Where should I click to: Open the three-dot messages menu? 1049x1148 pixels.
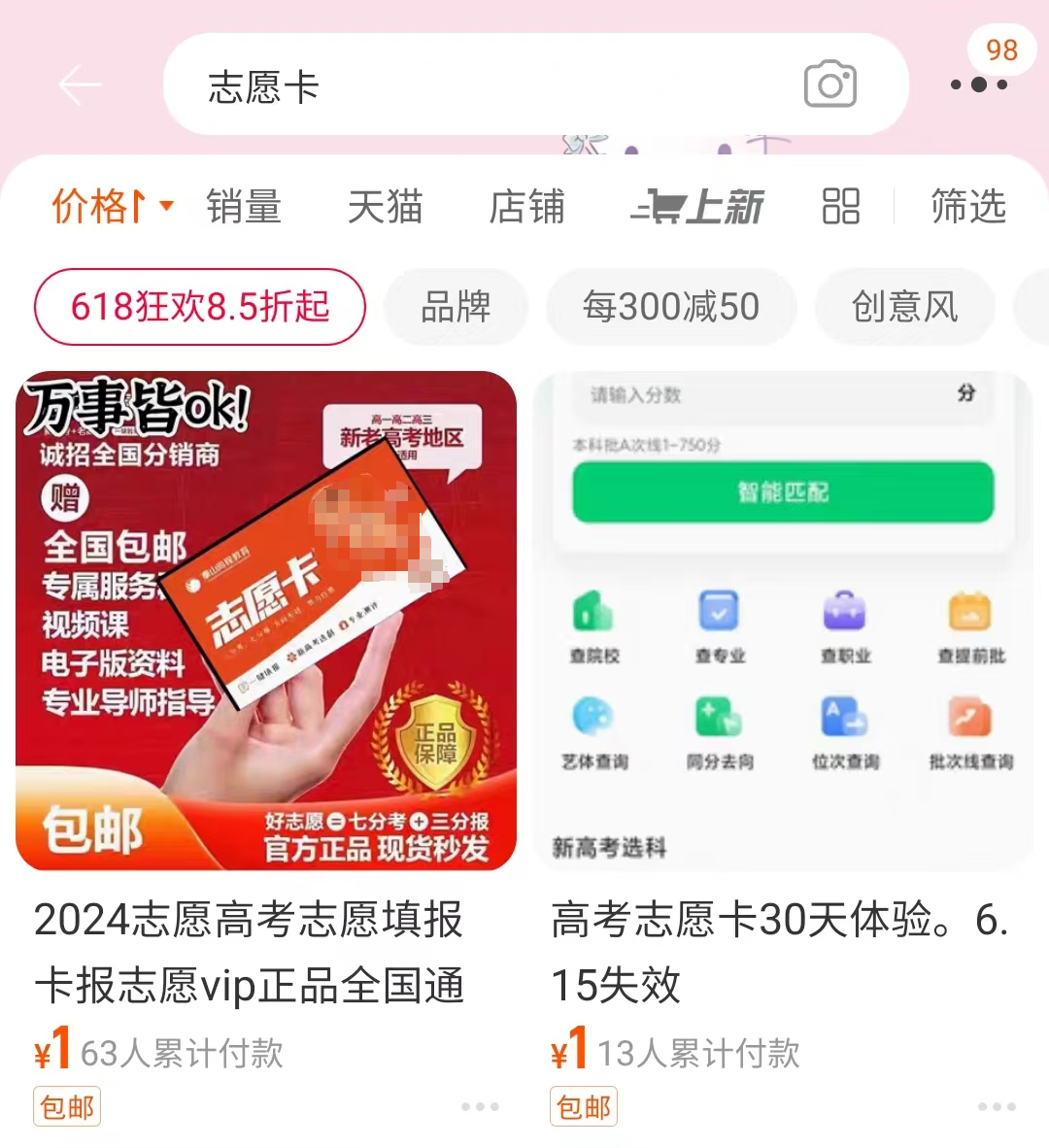pos(978,84)
